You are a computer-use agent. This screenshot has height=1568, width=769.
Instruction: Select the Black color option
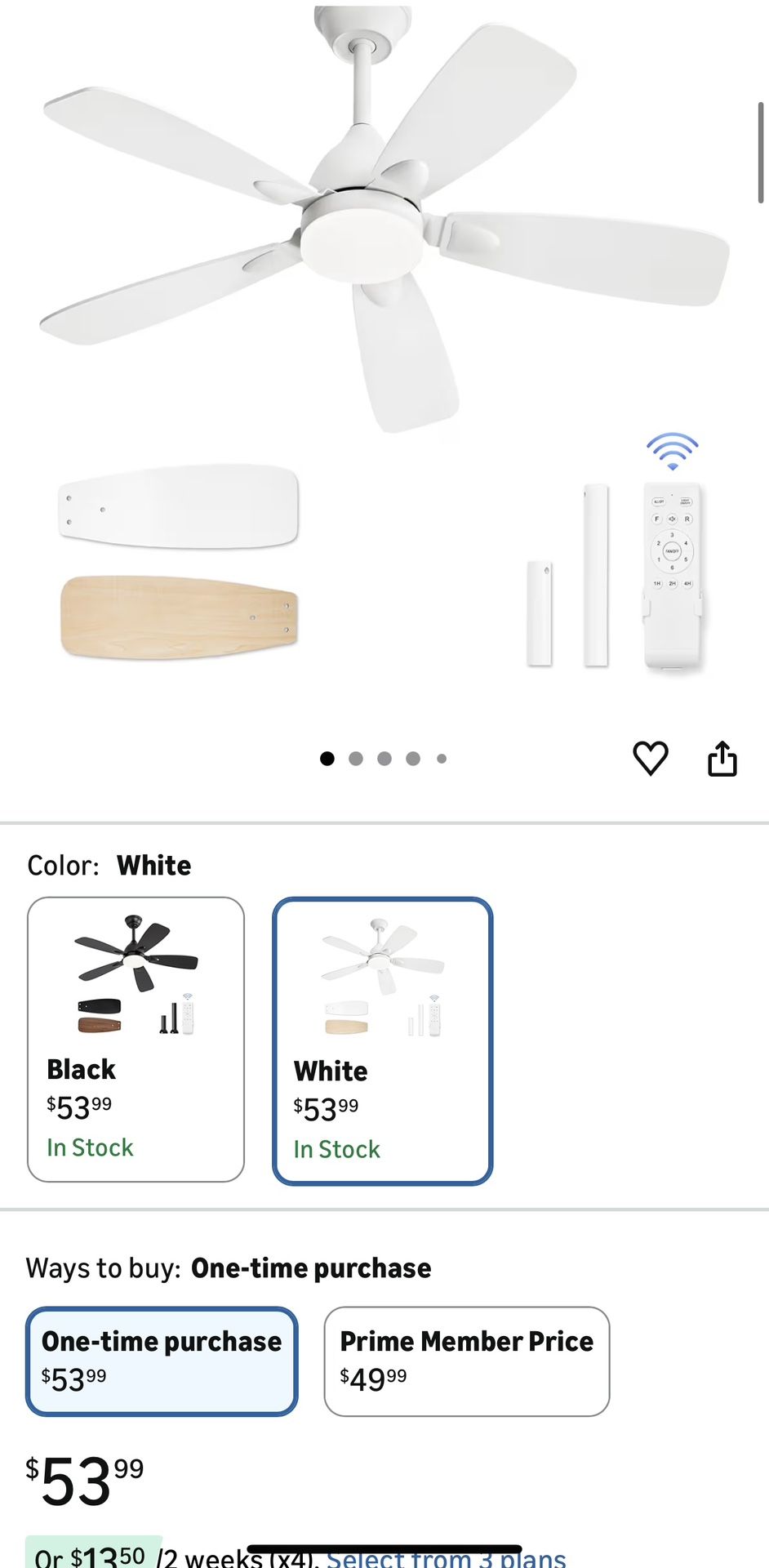coord(136,1039)
